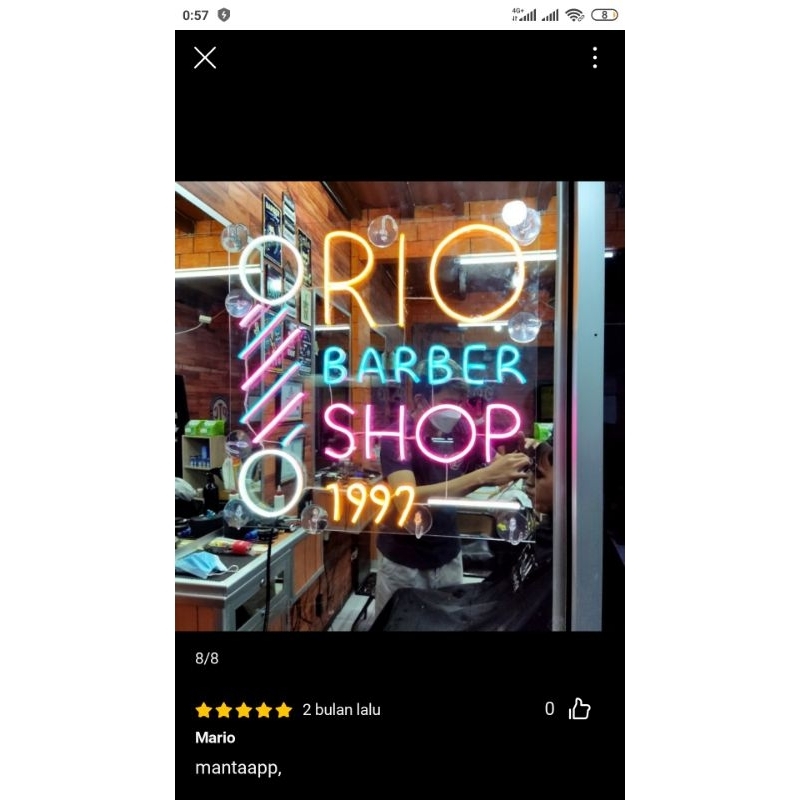Close the review photo viewer

(205, 58)
